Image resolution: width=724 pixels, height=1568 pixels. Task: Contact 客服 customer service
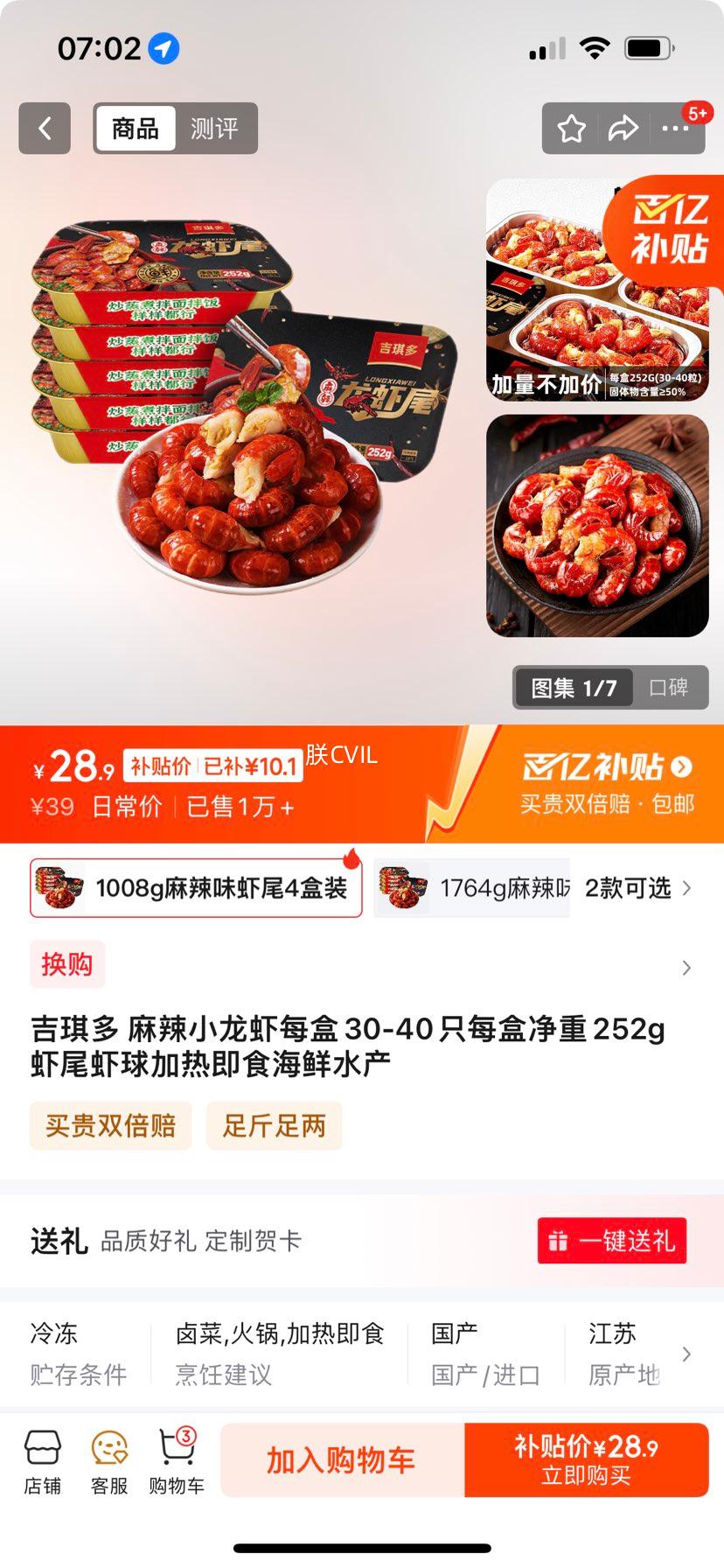pyautogui.click(x=108, y=1459)
